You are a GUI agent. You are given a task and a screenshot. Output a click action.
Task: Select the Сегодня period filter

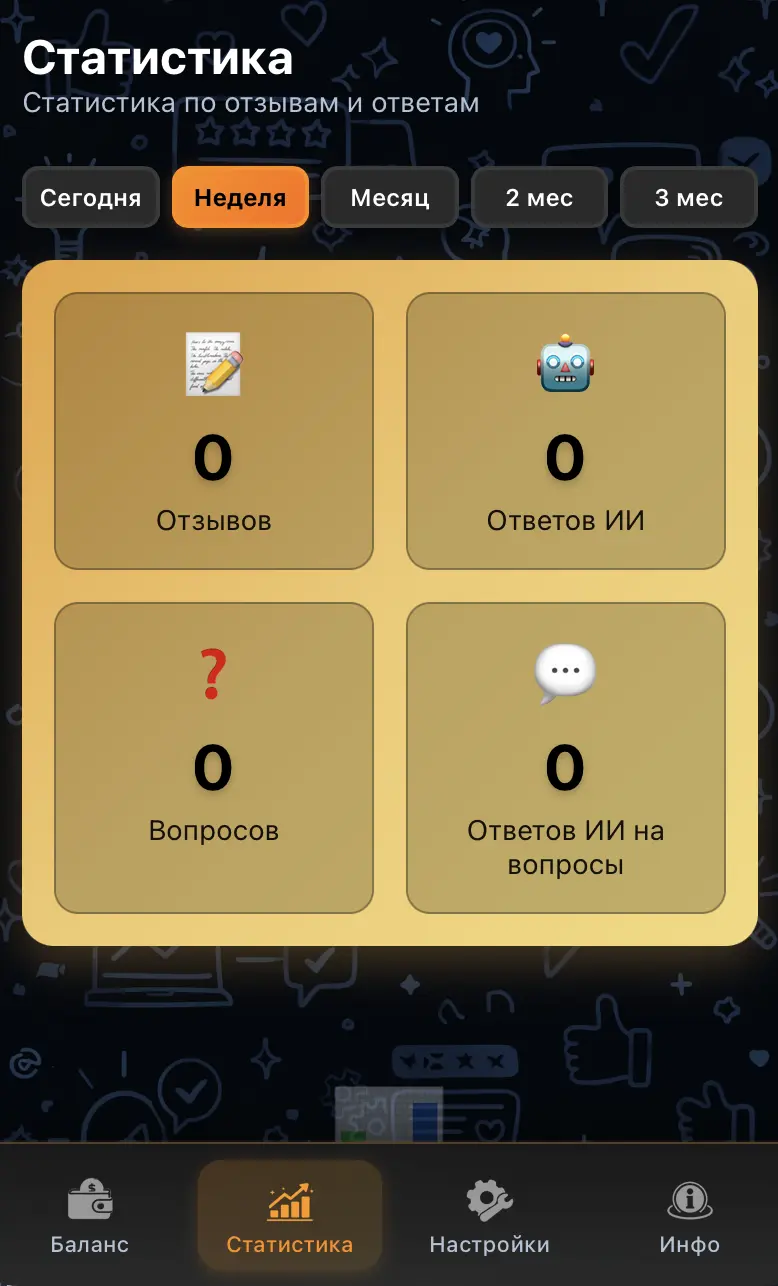(x=91, y=197)
